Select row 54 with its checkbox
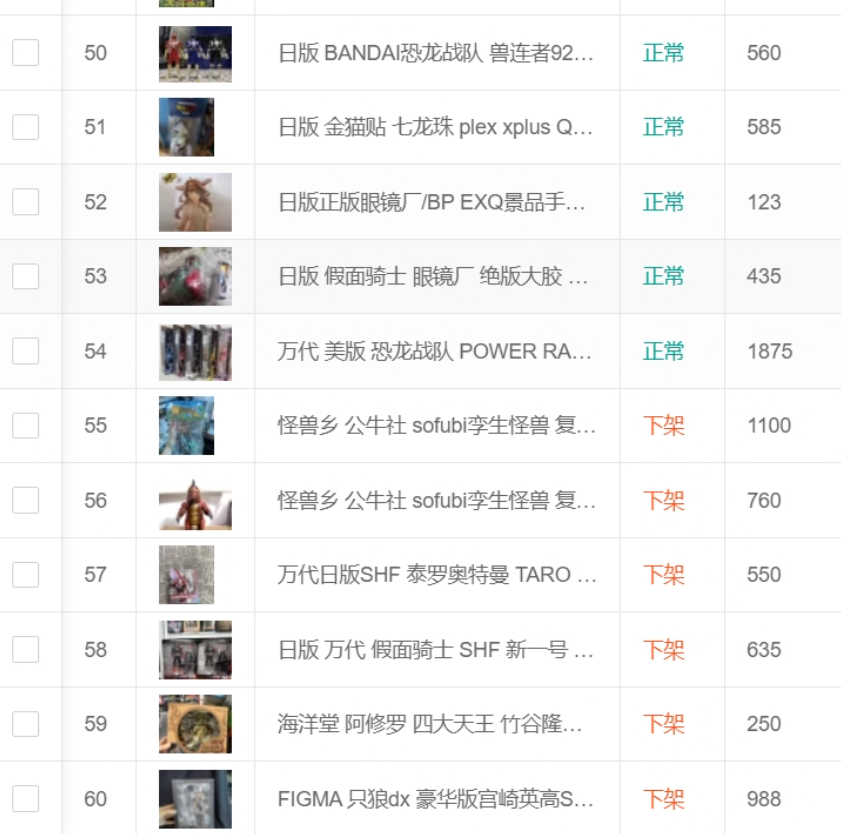 [x=26, y=351]
